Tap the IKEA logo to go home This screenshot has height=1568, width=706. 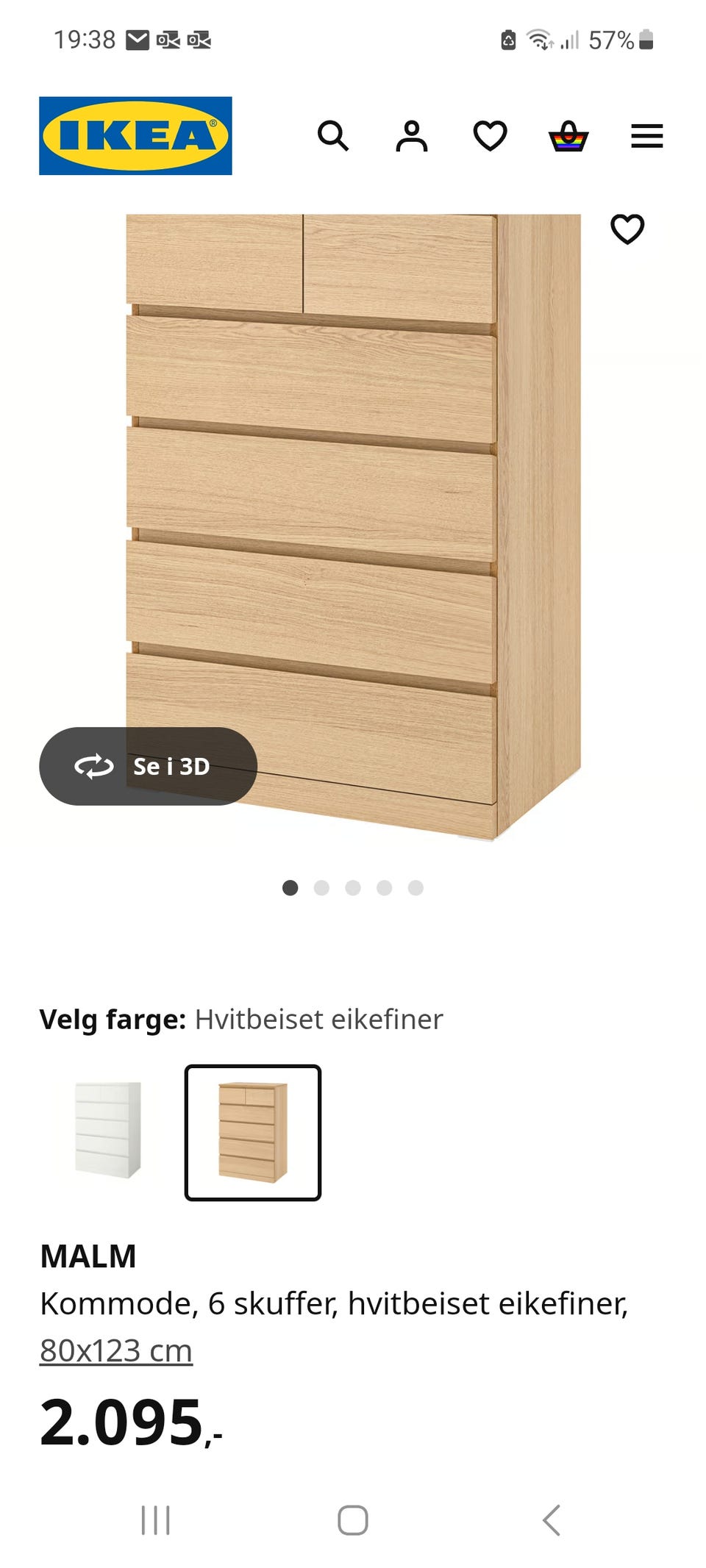(x=135, y=136)
